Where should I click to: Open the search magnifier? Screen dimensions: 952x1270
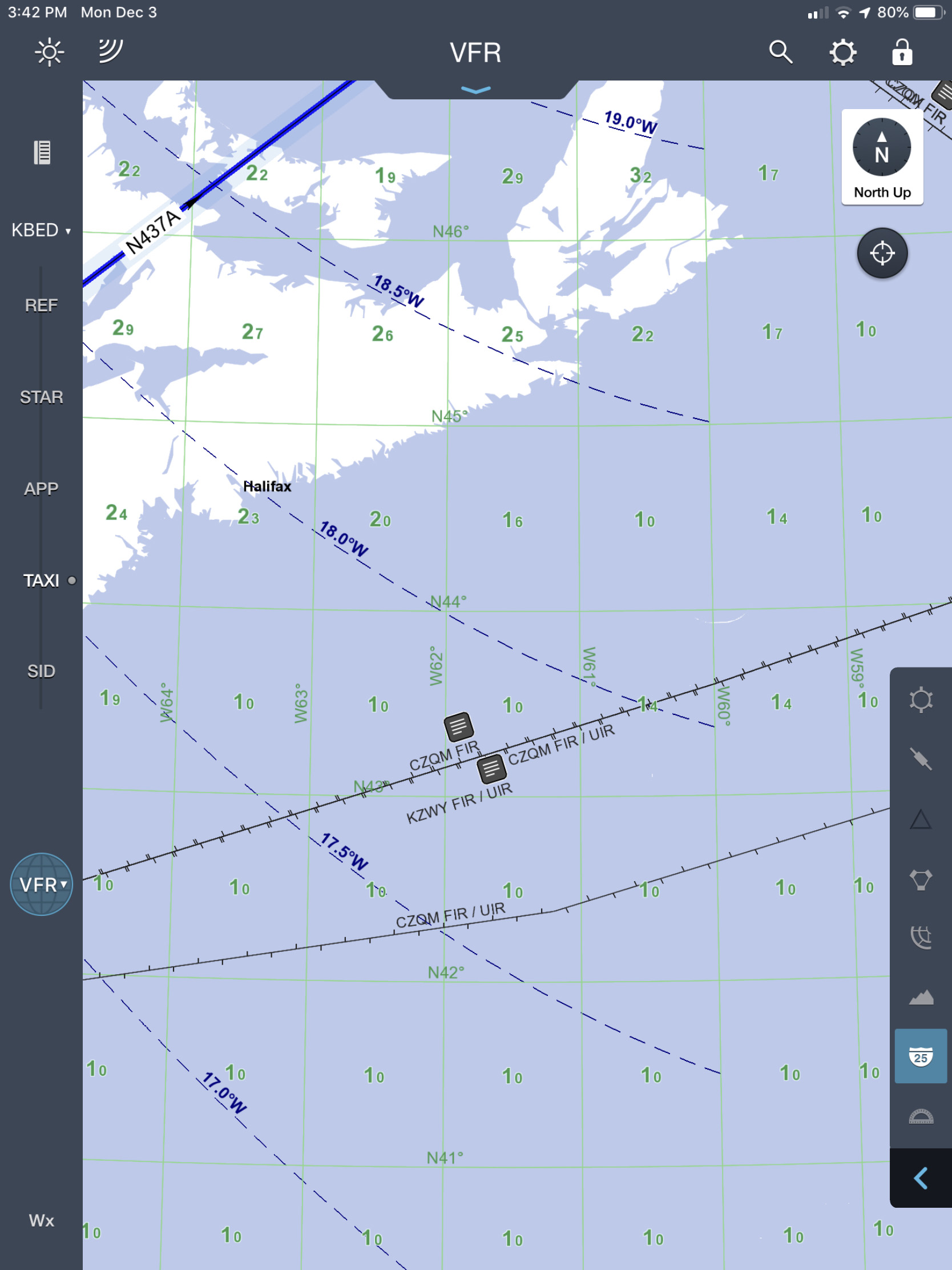click(x=780, y=52)
